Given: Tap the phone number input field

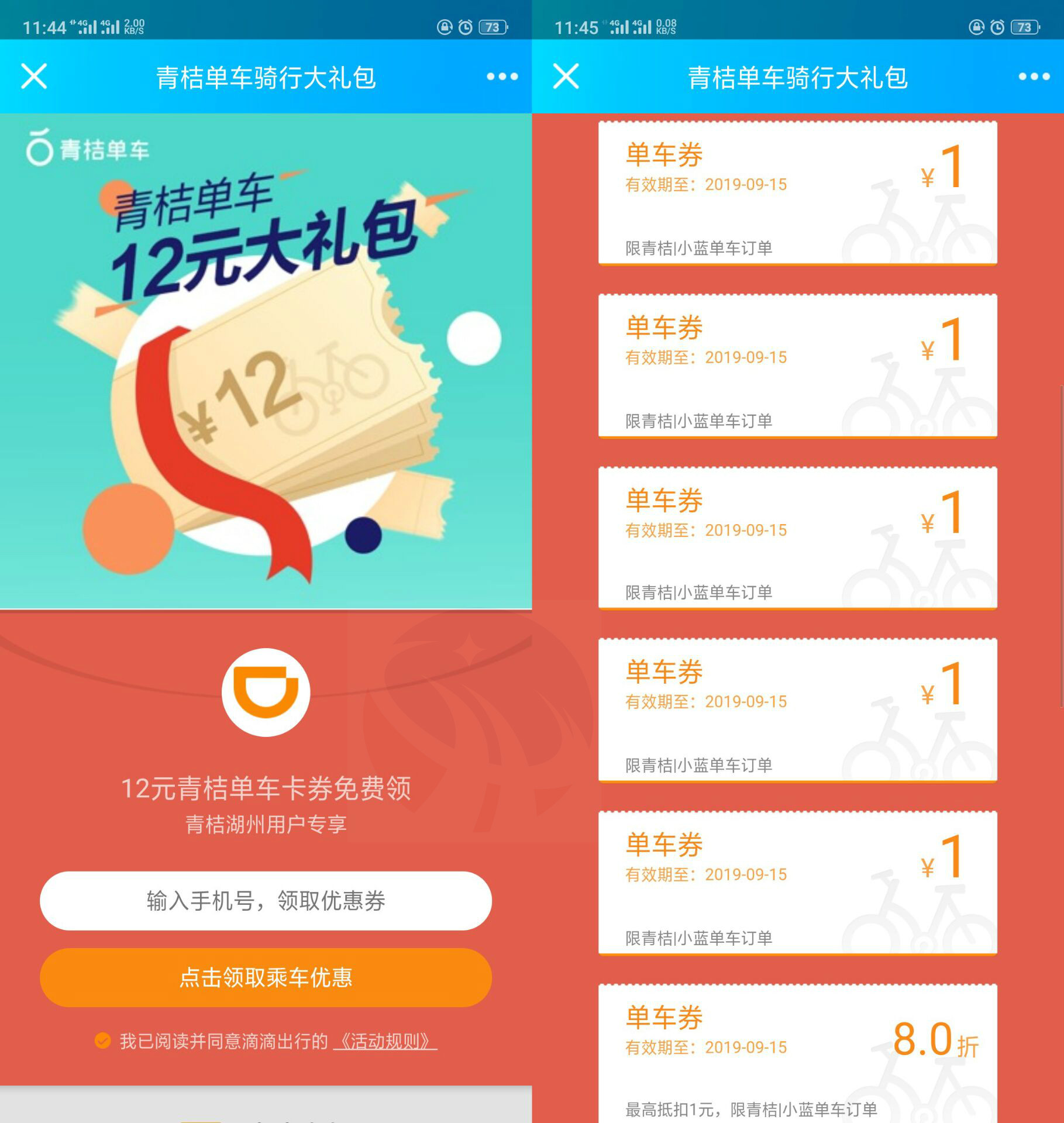Looking at the screenshot, I should (x=266, y=901).
